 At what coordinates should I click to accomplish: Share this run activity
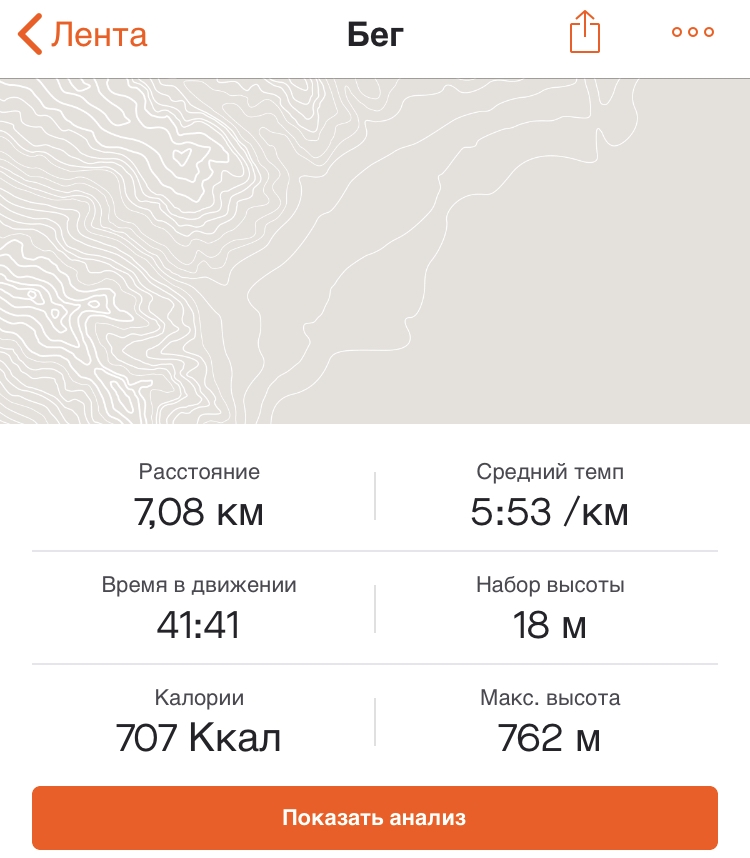[x=585, y=34]
